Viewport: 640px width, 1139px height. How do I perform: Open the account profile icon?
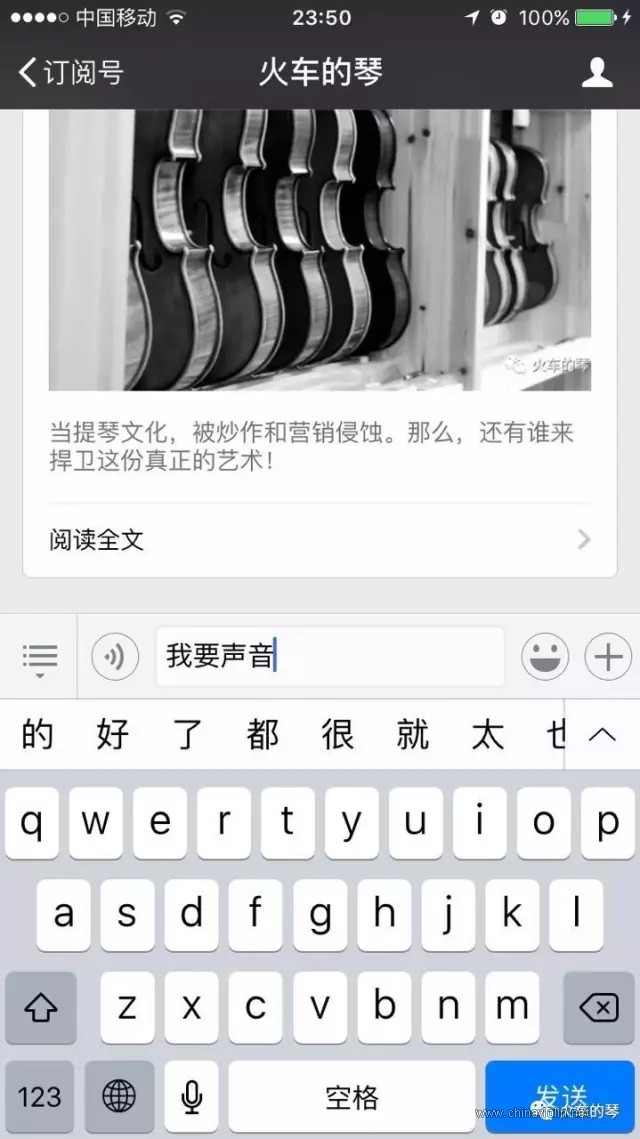point(597,73)
